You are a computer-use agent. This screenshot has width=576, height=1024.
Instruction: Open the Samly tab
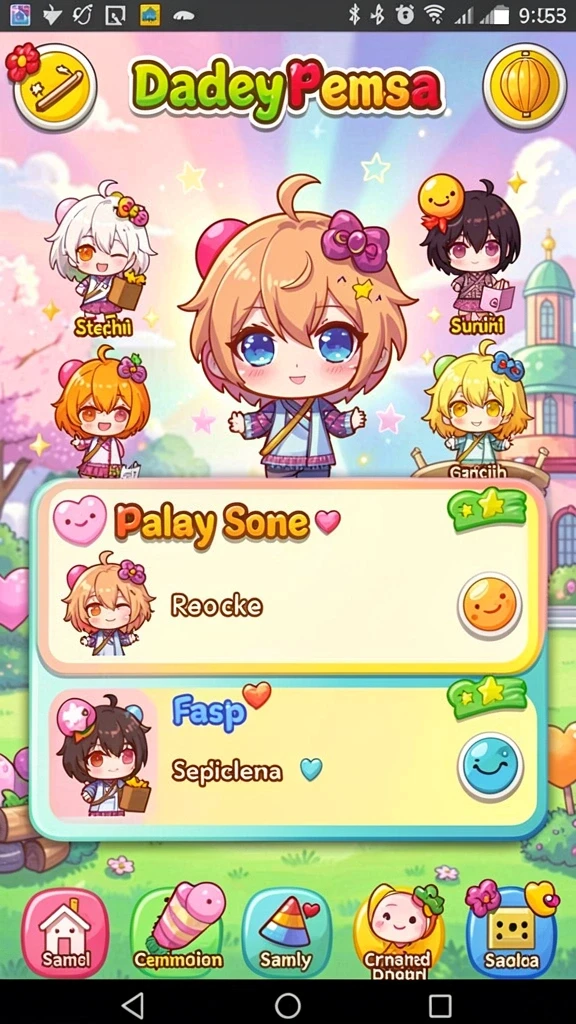coord(286,933)
